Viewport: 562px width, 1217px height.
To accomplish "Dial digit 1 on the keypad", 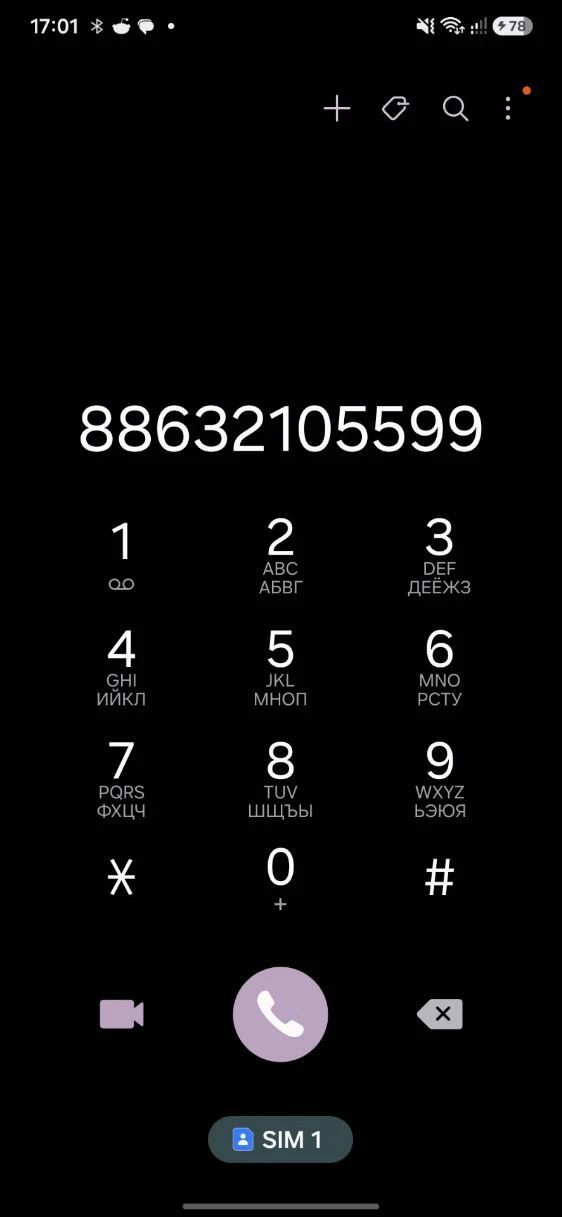I will pos(121,556).
